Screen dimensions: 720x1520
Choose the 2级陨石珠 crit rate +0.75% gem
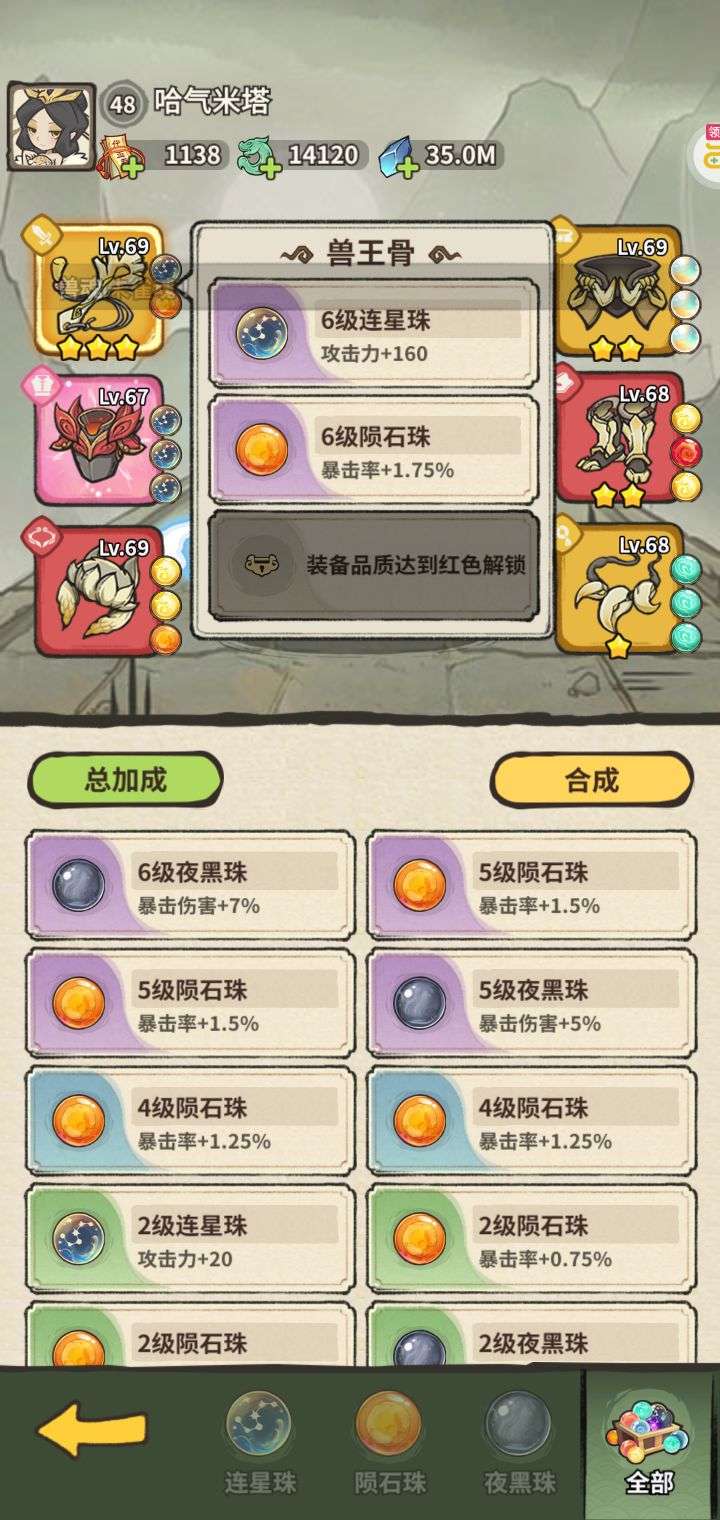[x=532, y=1239]
